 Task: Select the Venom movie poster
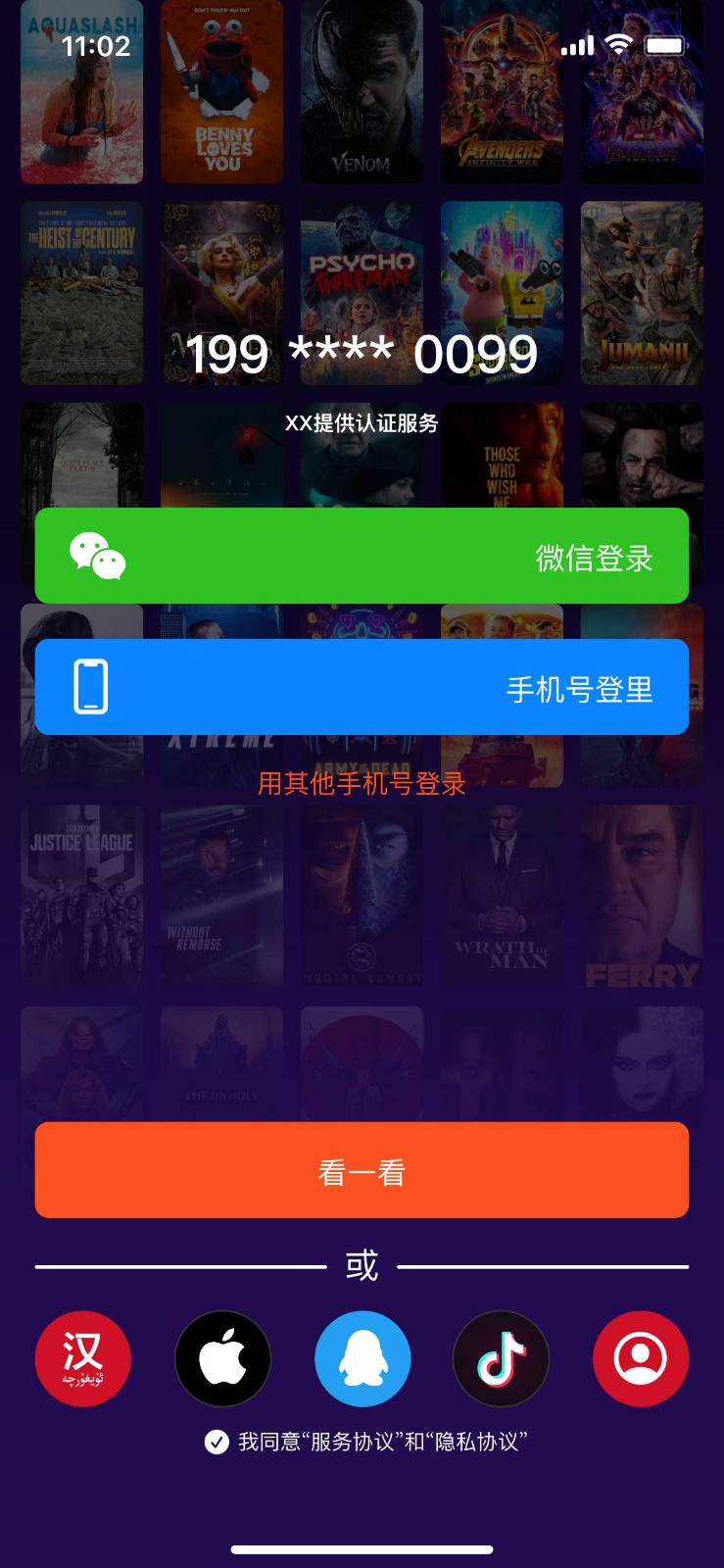click(x=362, y=92)
